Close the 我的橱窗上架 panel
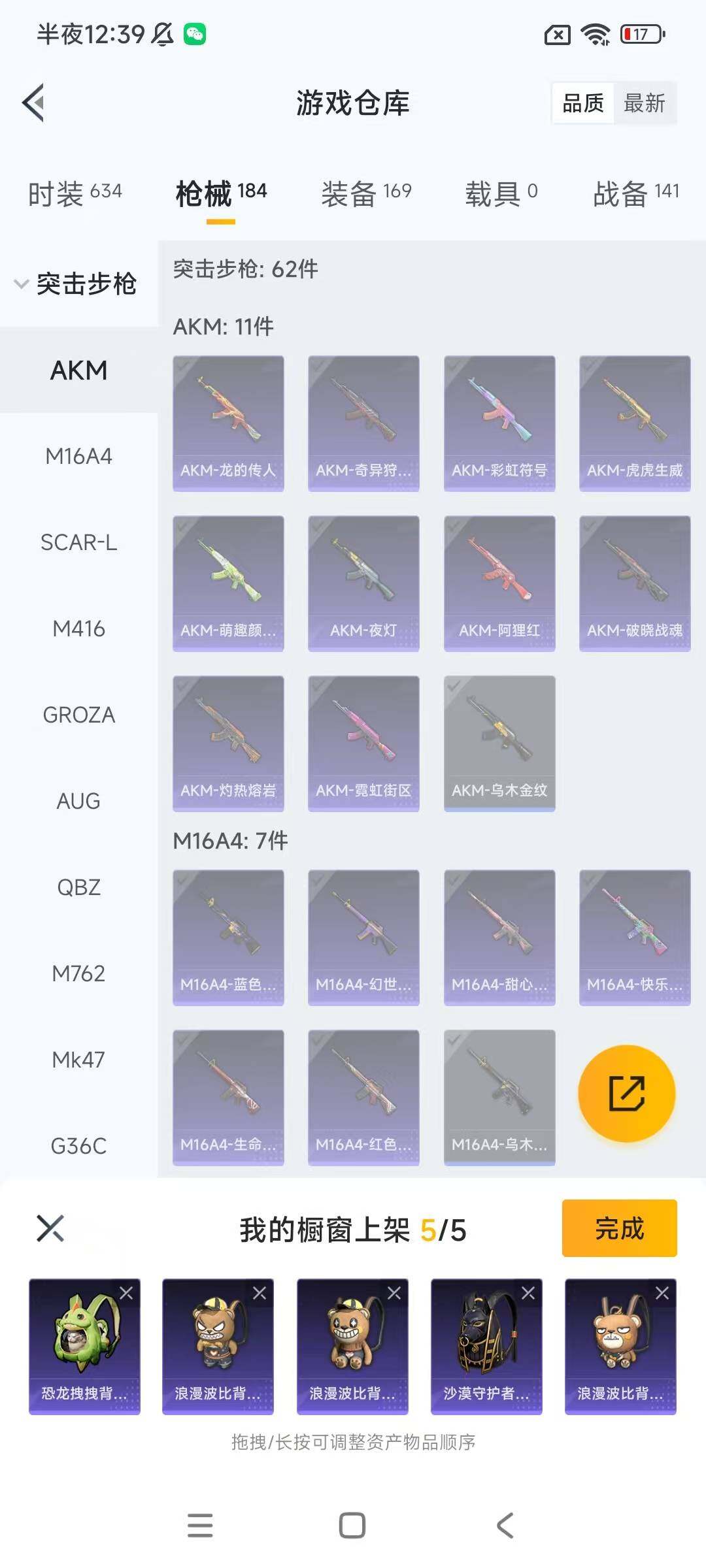Viewport: 706px width, 1568px height. tap(50, 1228)
